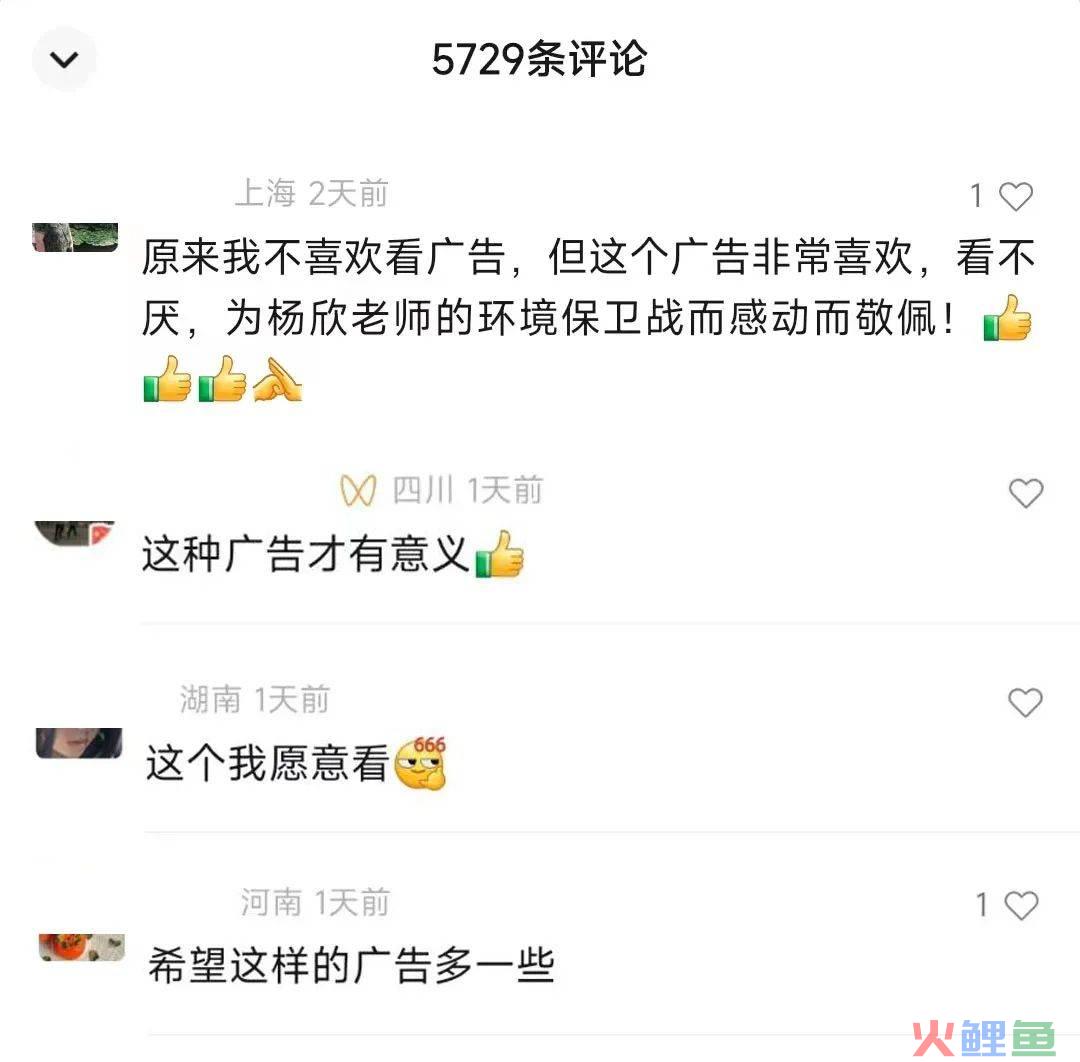Like the comment "这种广告才有意义"
This screenshot has width=1080, height=1062.
1025,493
